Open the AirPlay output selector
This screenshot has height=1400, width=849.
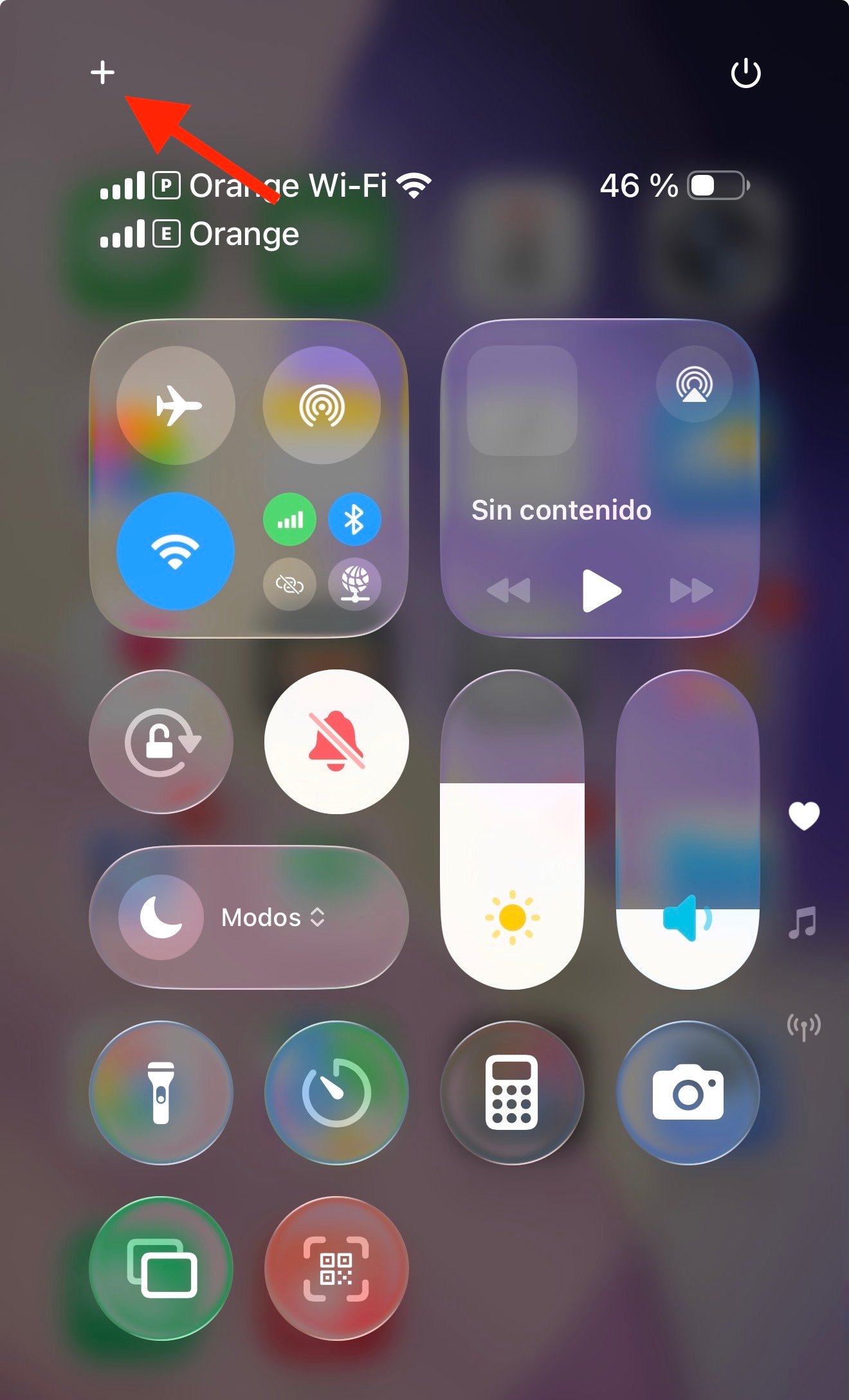pos(694,385)
